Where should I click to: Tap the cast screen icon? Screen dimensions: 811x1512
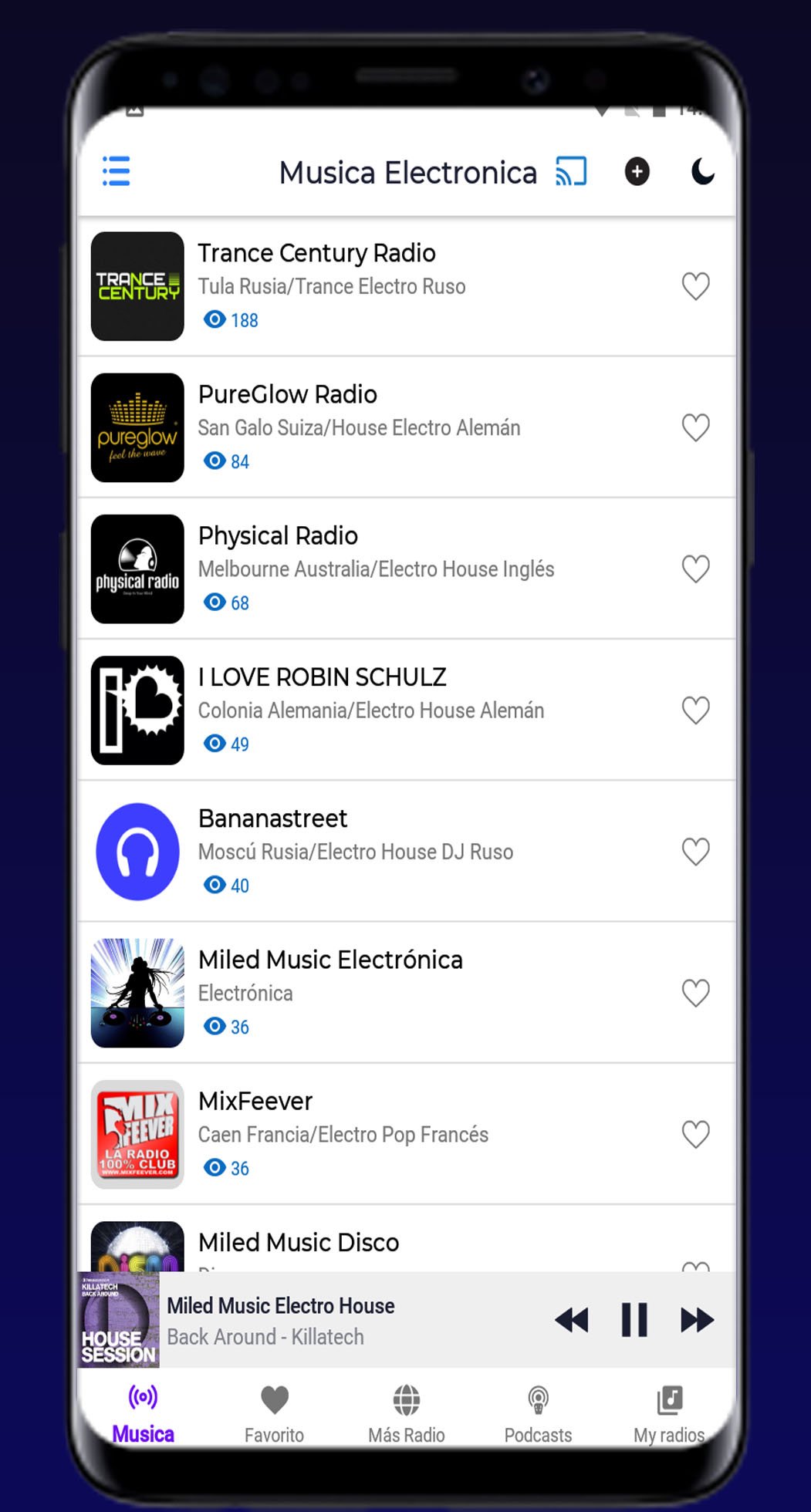[x=571, y=171]
